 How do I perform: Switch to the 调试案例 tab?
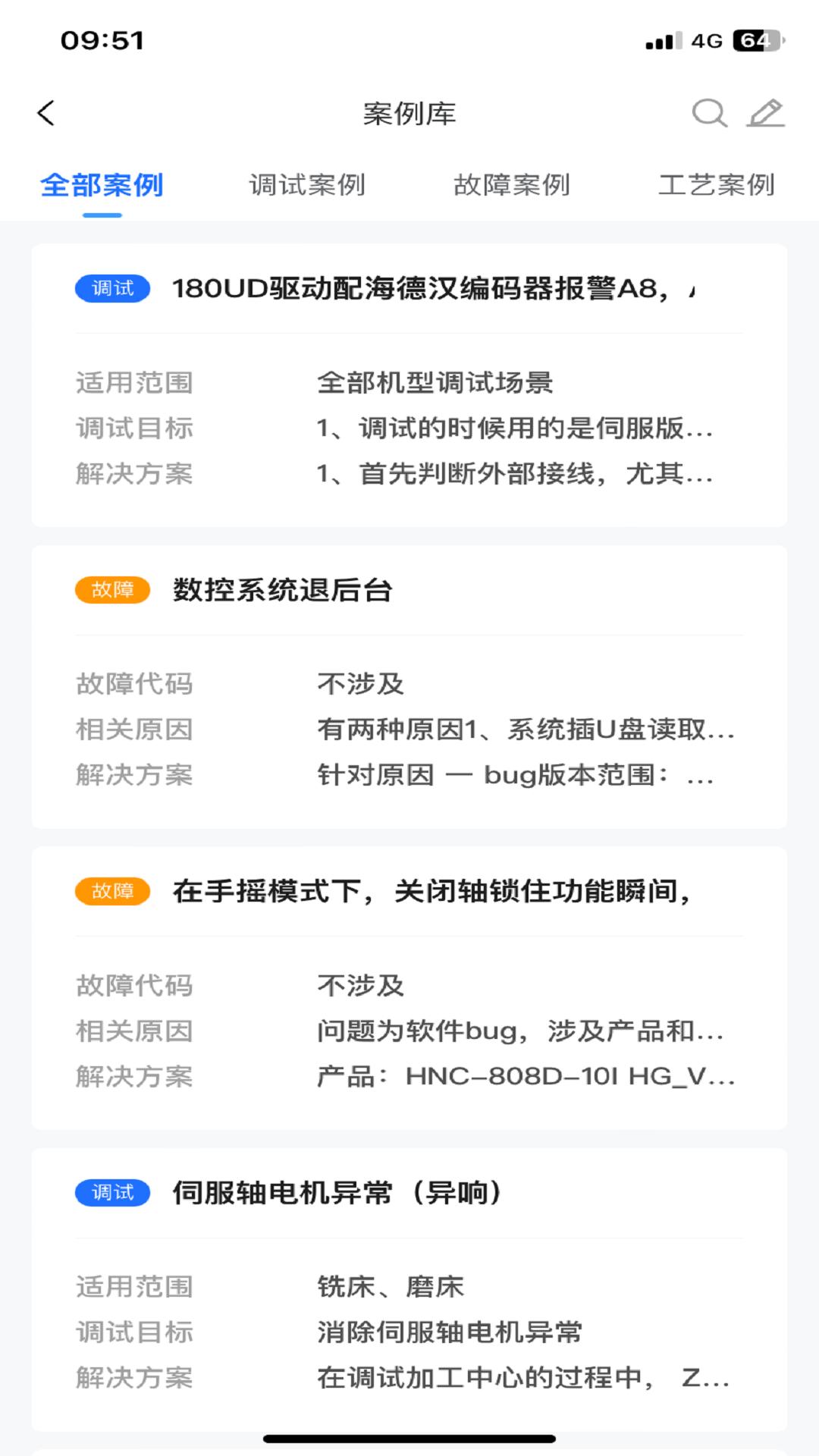click(307, 185)
